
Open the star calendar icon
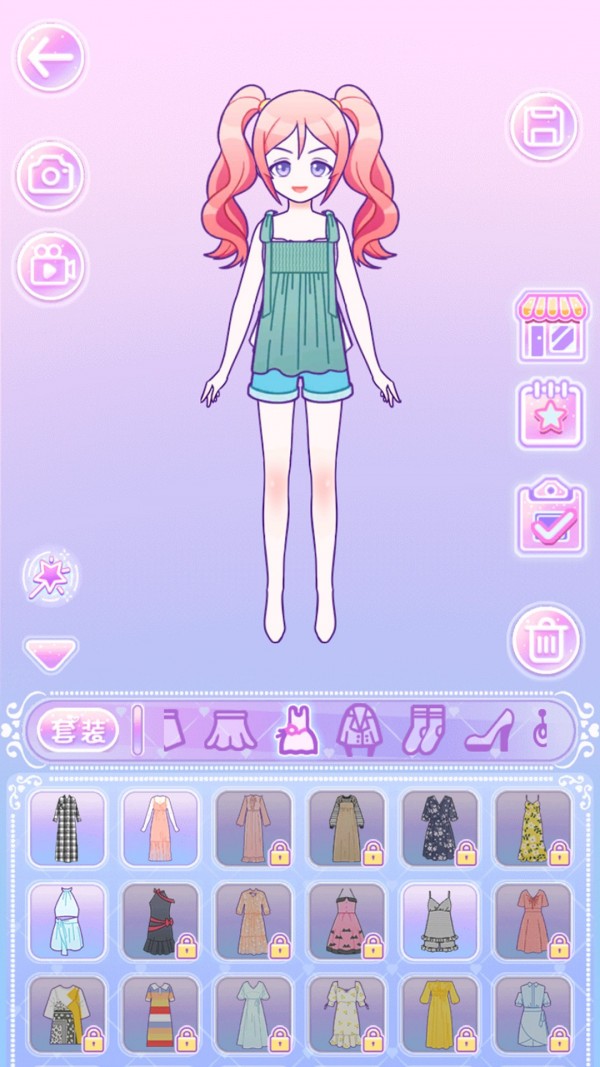(551, 414)
